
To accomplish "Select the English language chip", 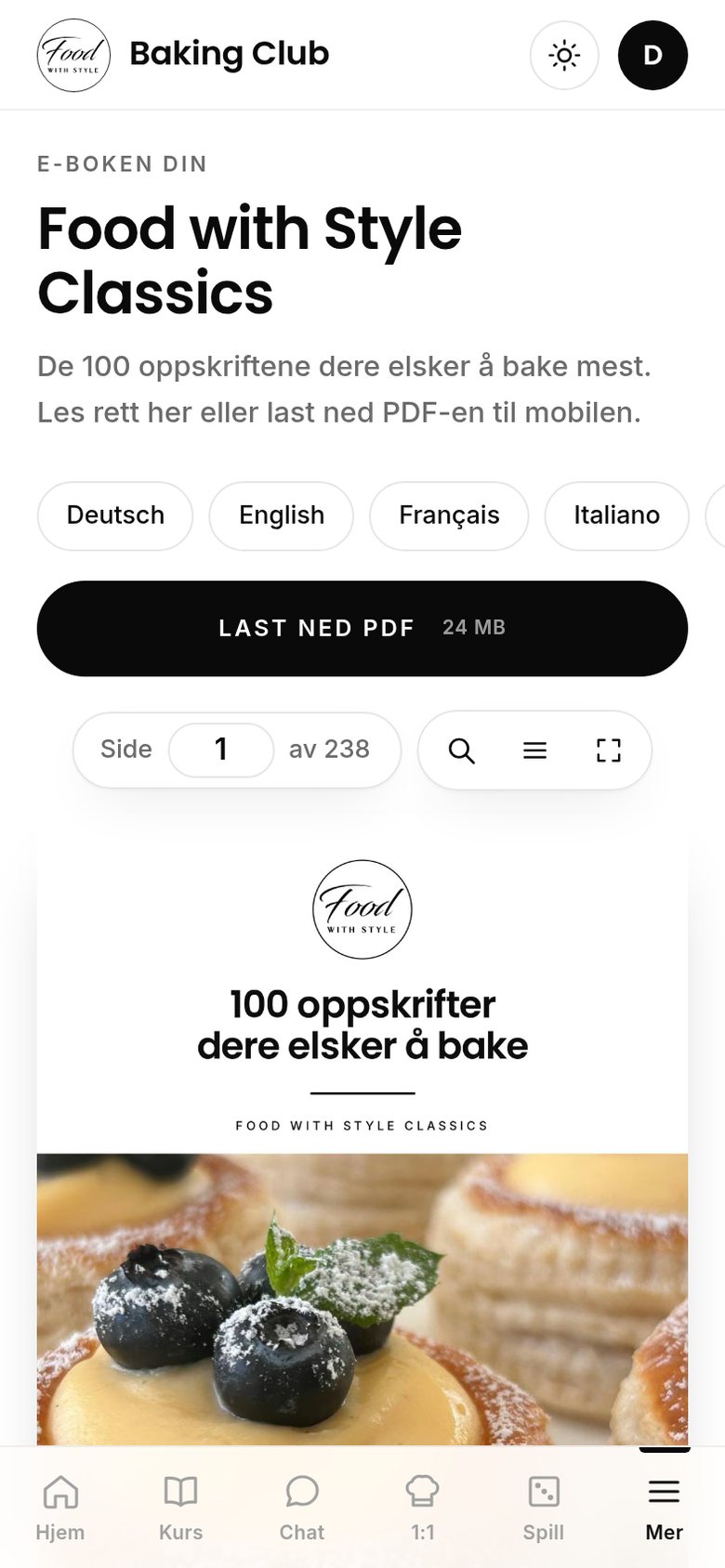I will [282, 516].
